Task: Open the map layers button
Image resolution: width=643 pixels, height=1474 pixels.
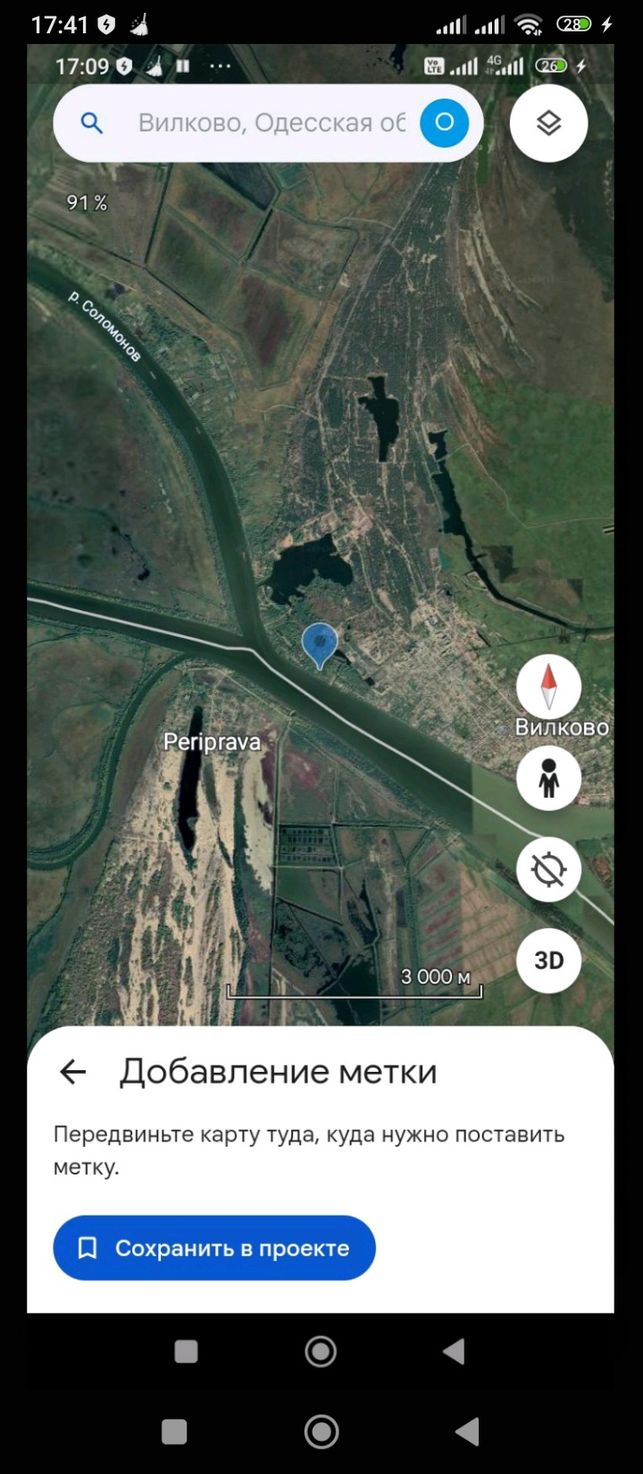Action: [x=548, y=123]
